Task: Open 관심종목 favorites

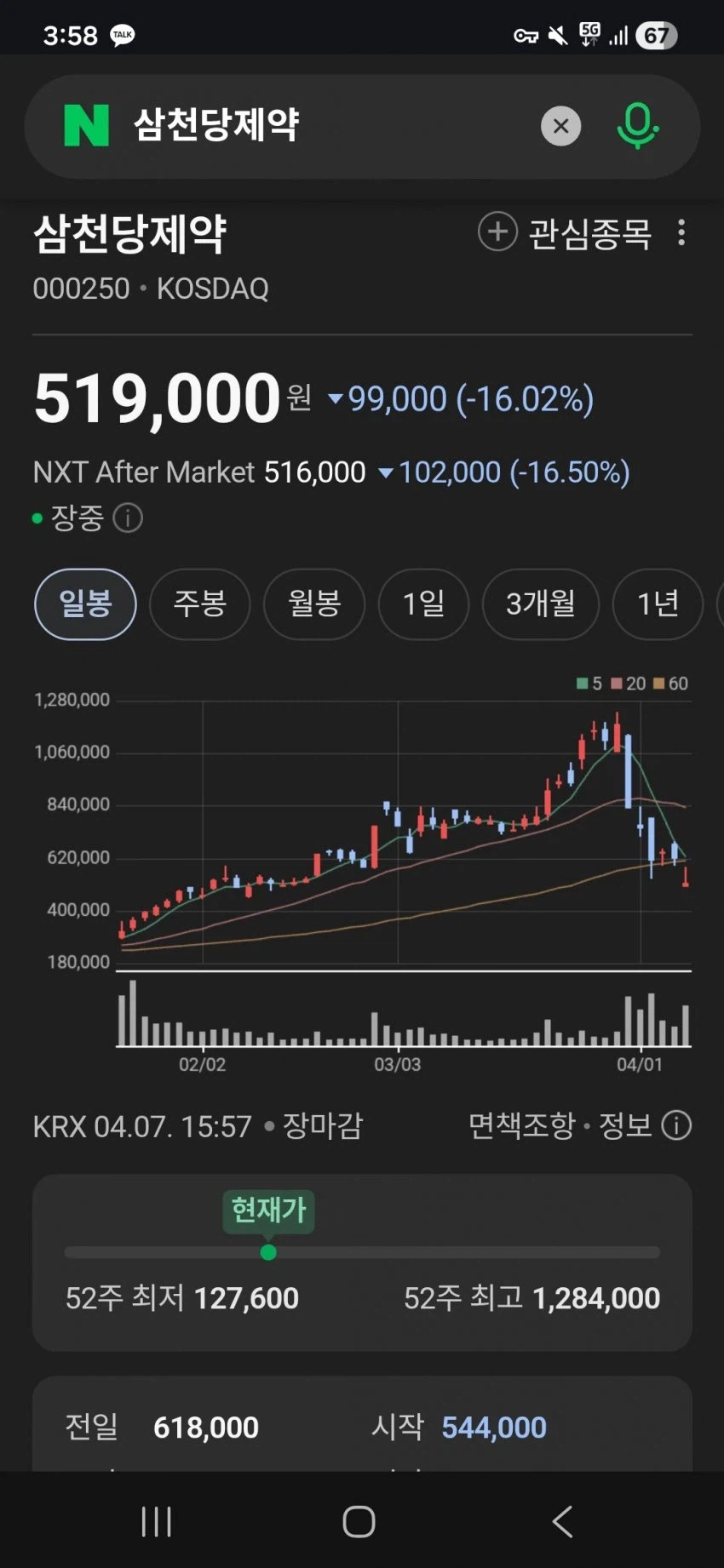Action: pyautogui.click(x=589, y=231)
